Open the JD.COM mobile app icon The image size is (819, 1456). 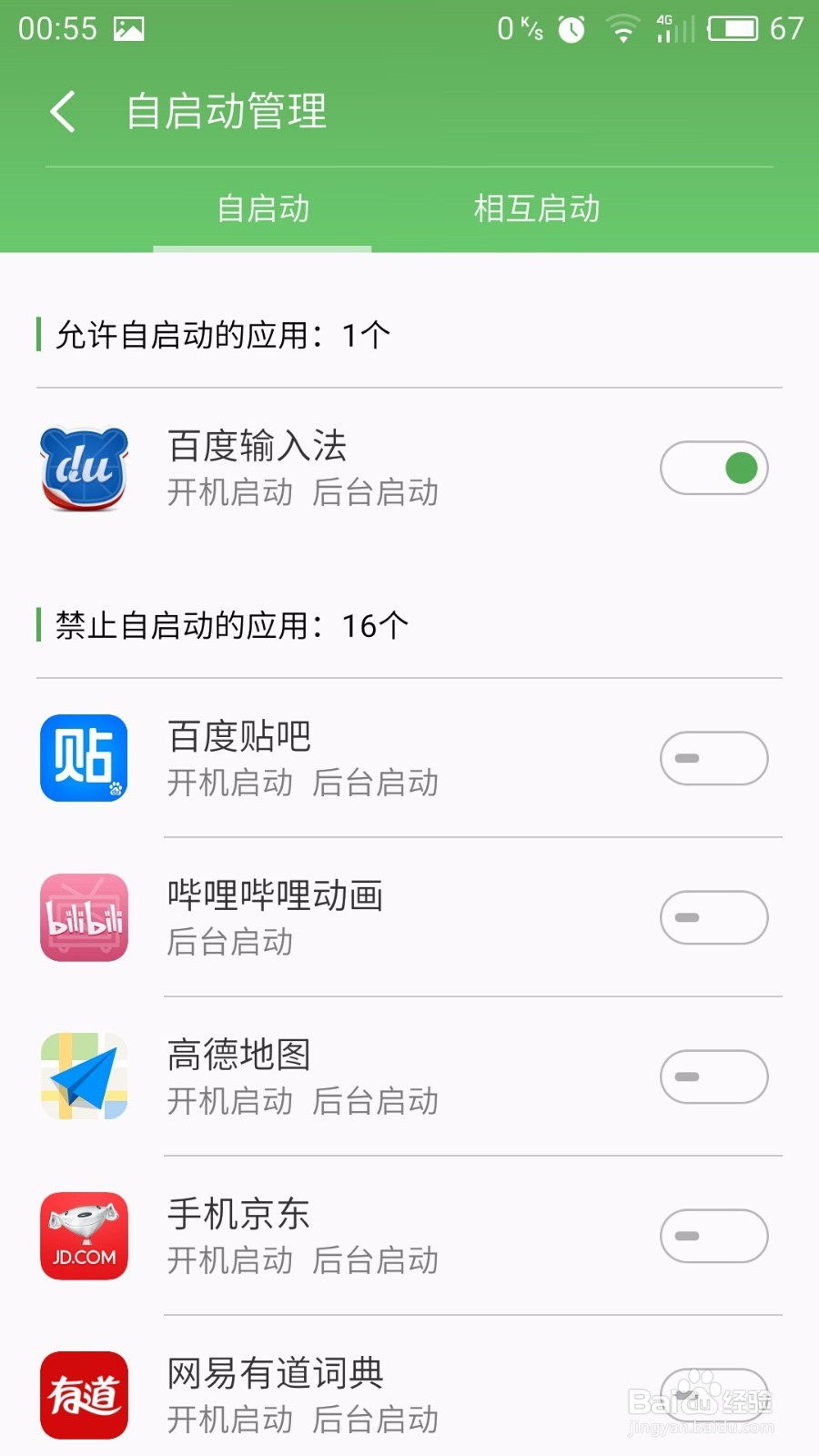[x=83, y=1236]
